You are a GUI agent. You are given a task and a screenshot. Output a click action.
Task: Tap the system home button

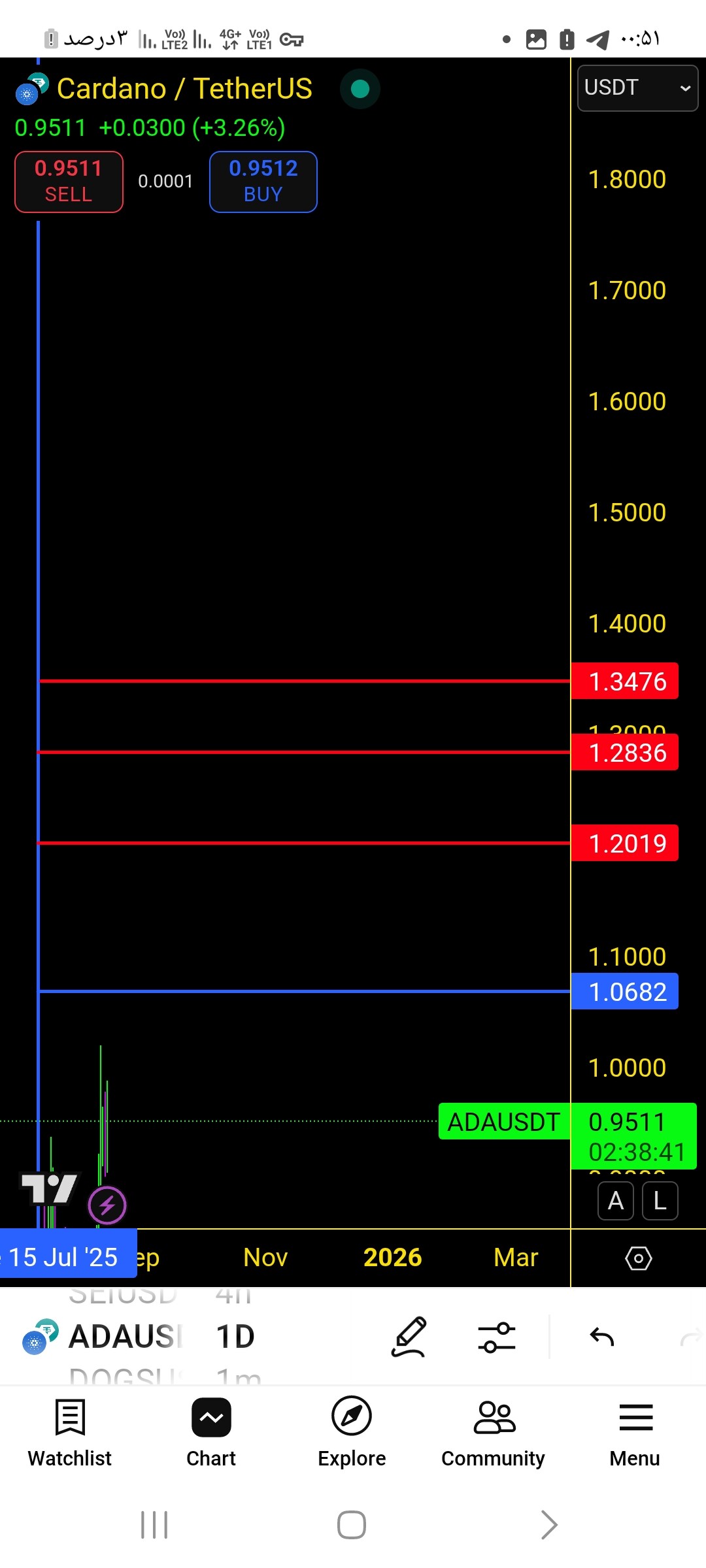(x=352, y=1525)
